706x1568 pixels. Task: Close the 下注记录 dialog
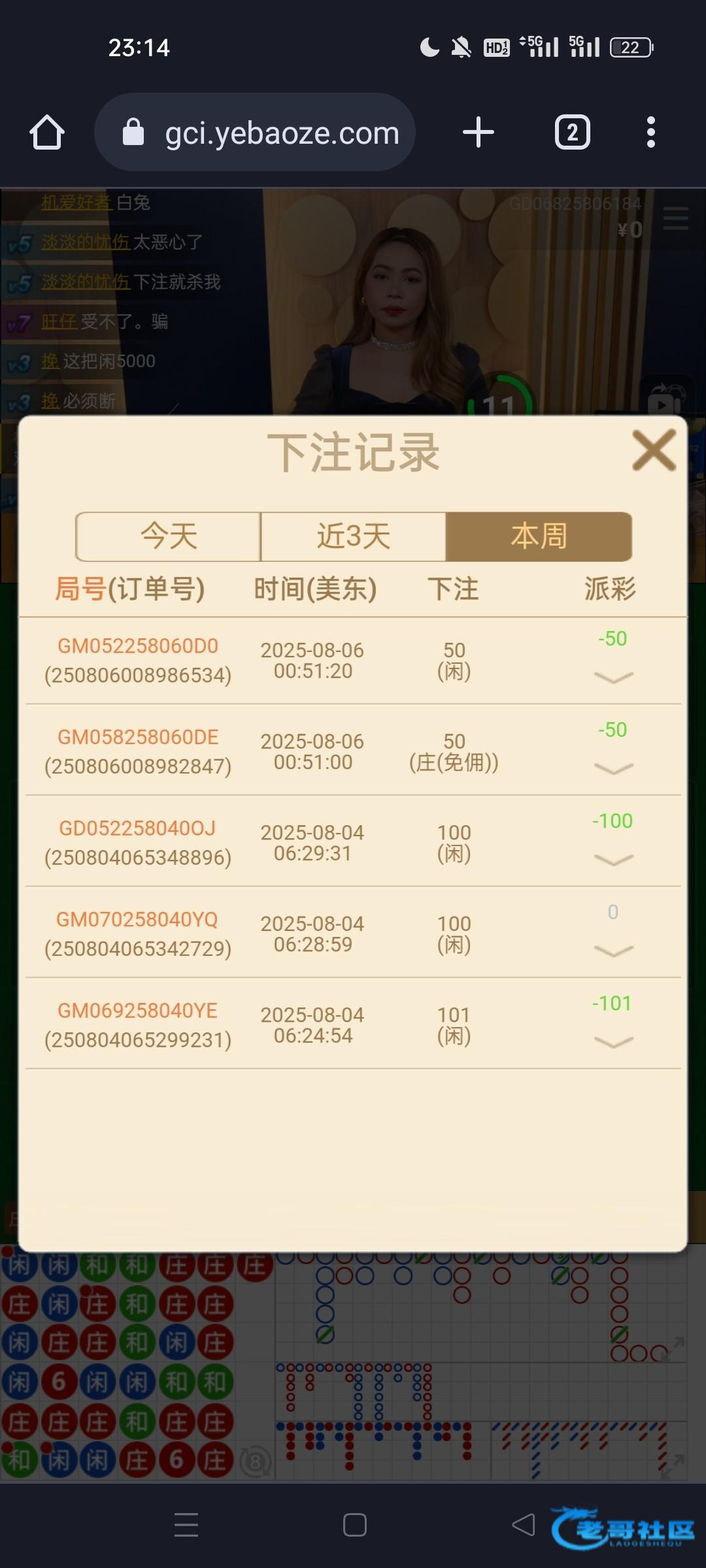654,450
